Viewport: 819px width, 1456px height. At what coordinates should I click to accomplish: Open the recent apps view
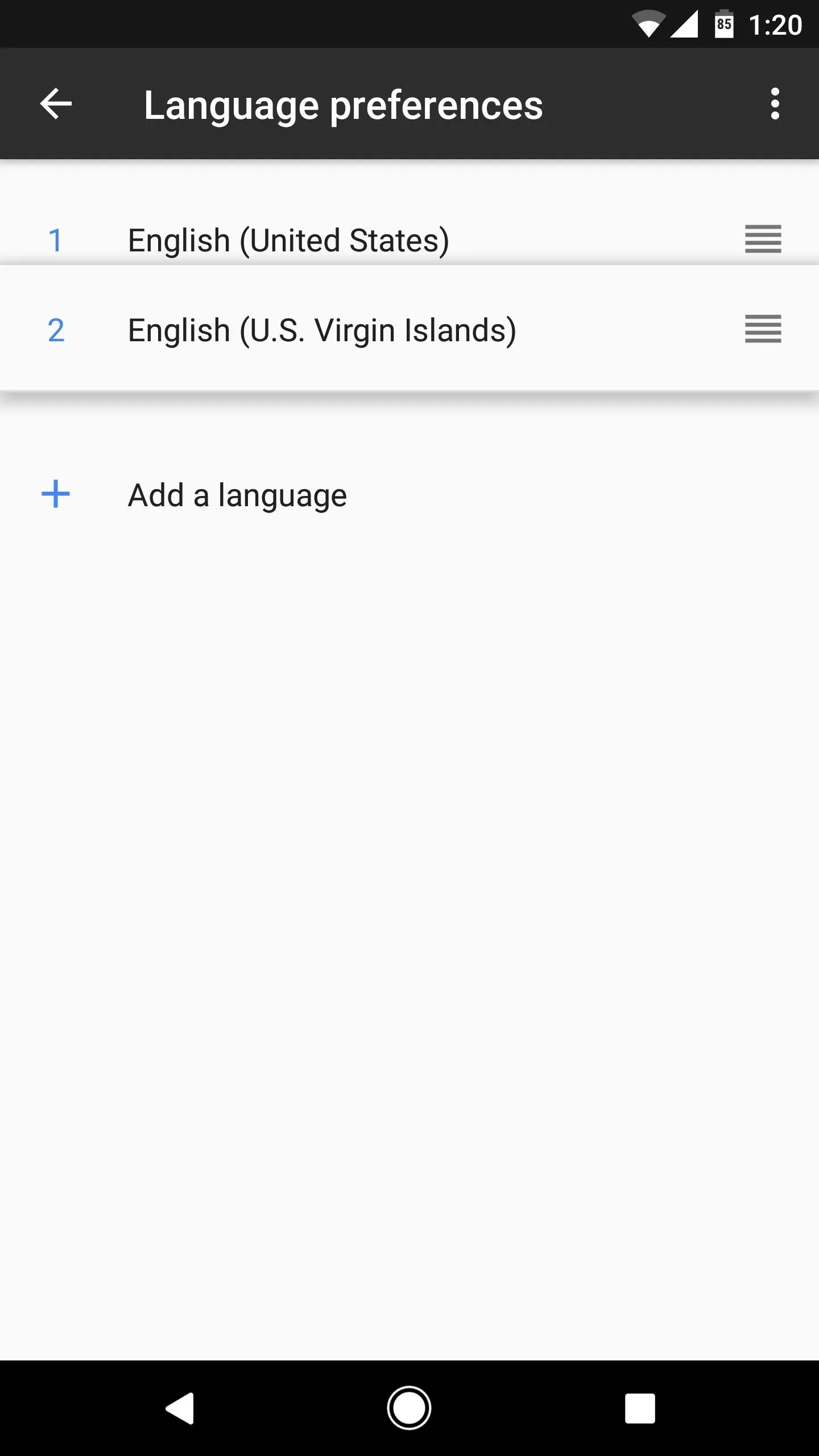[640, 1408]
